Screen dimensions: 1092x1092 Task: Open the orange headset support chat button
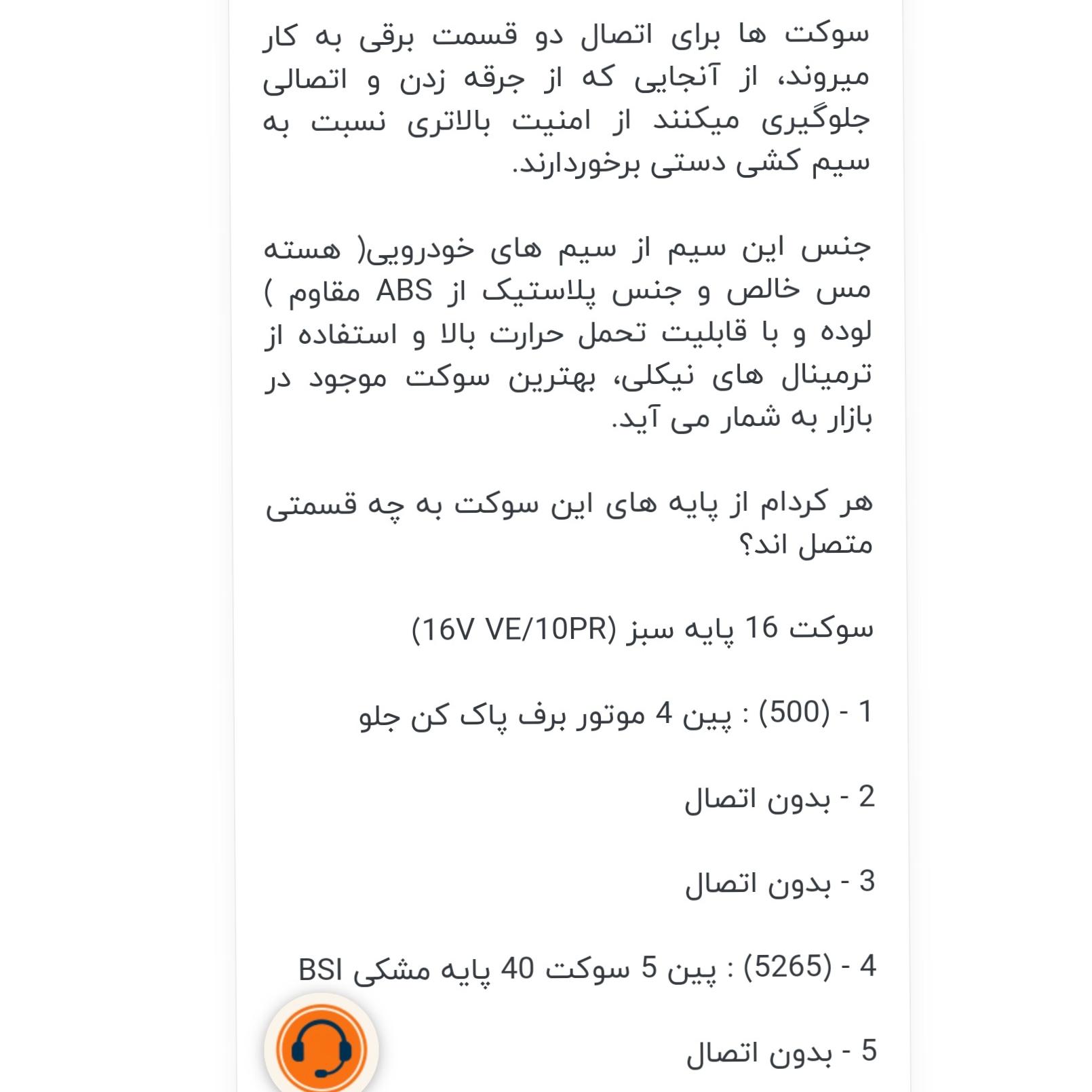point(321,1048)
